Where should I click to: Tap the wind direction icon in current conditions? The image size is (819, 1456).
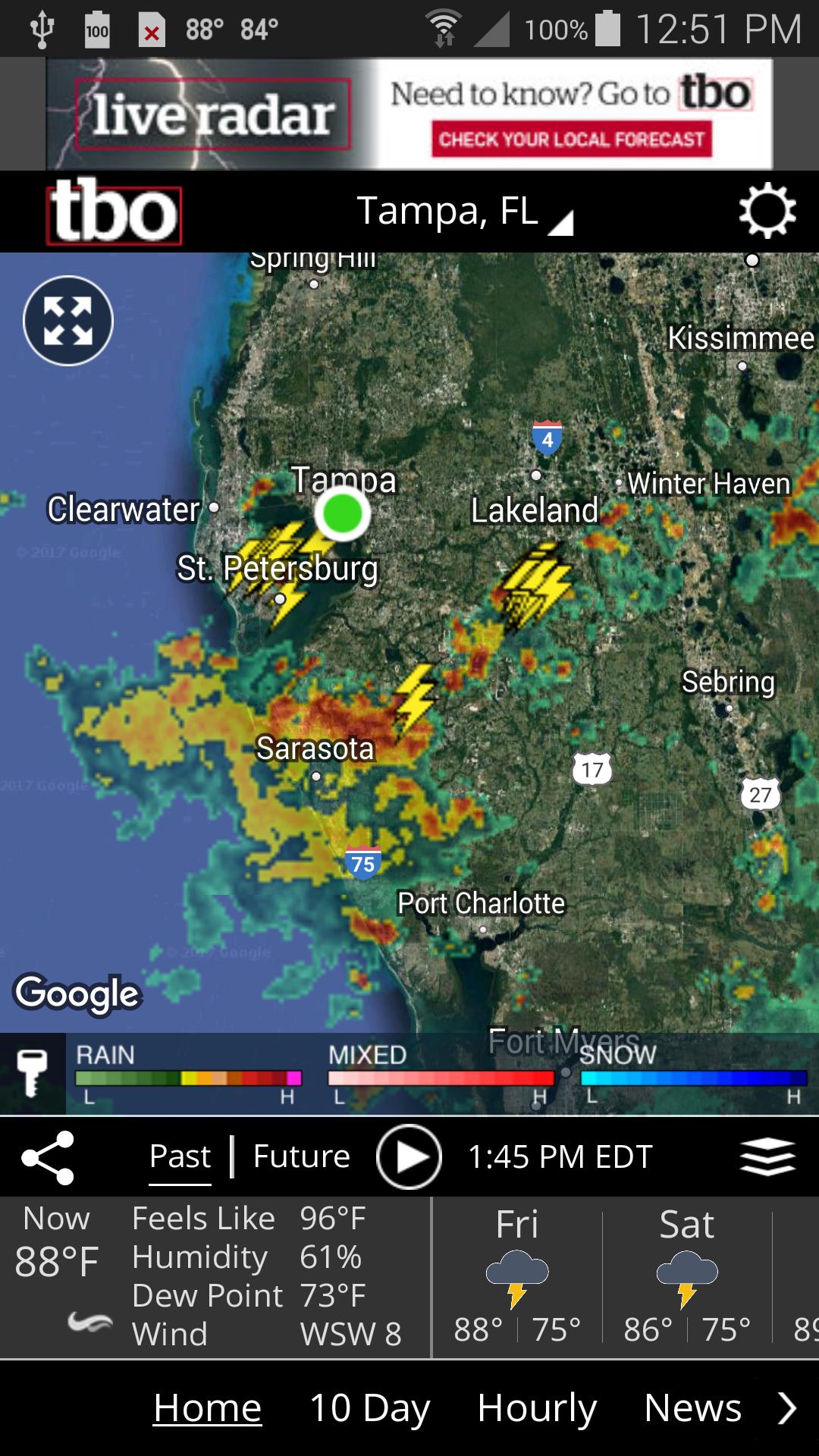pyautogui.click(x=91, y=1323)
